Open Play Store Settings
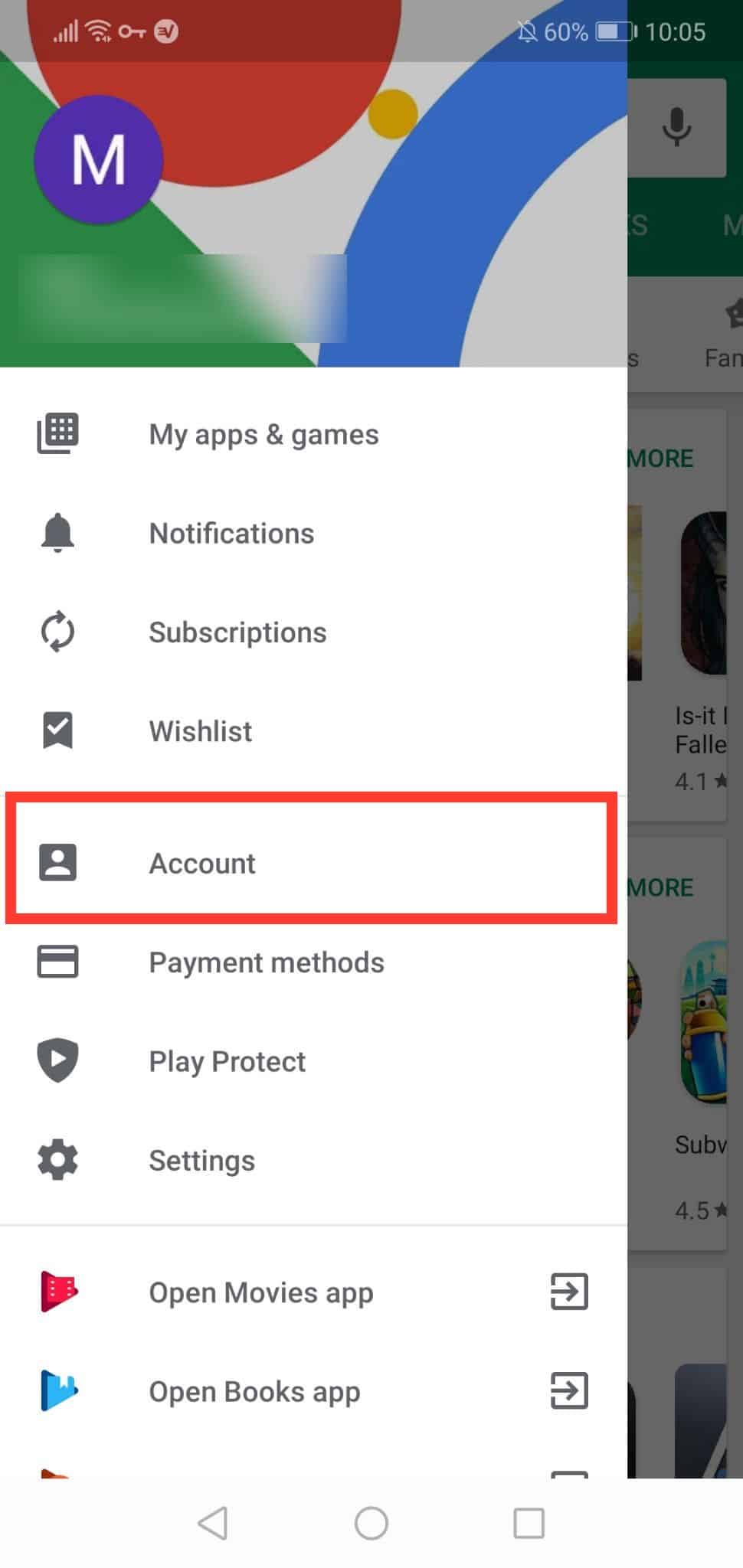The height and width of the screenshot is (1568, 743). 201,1160
